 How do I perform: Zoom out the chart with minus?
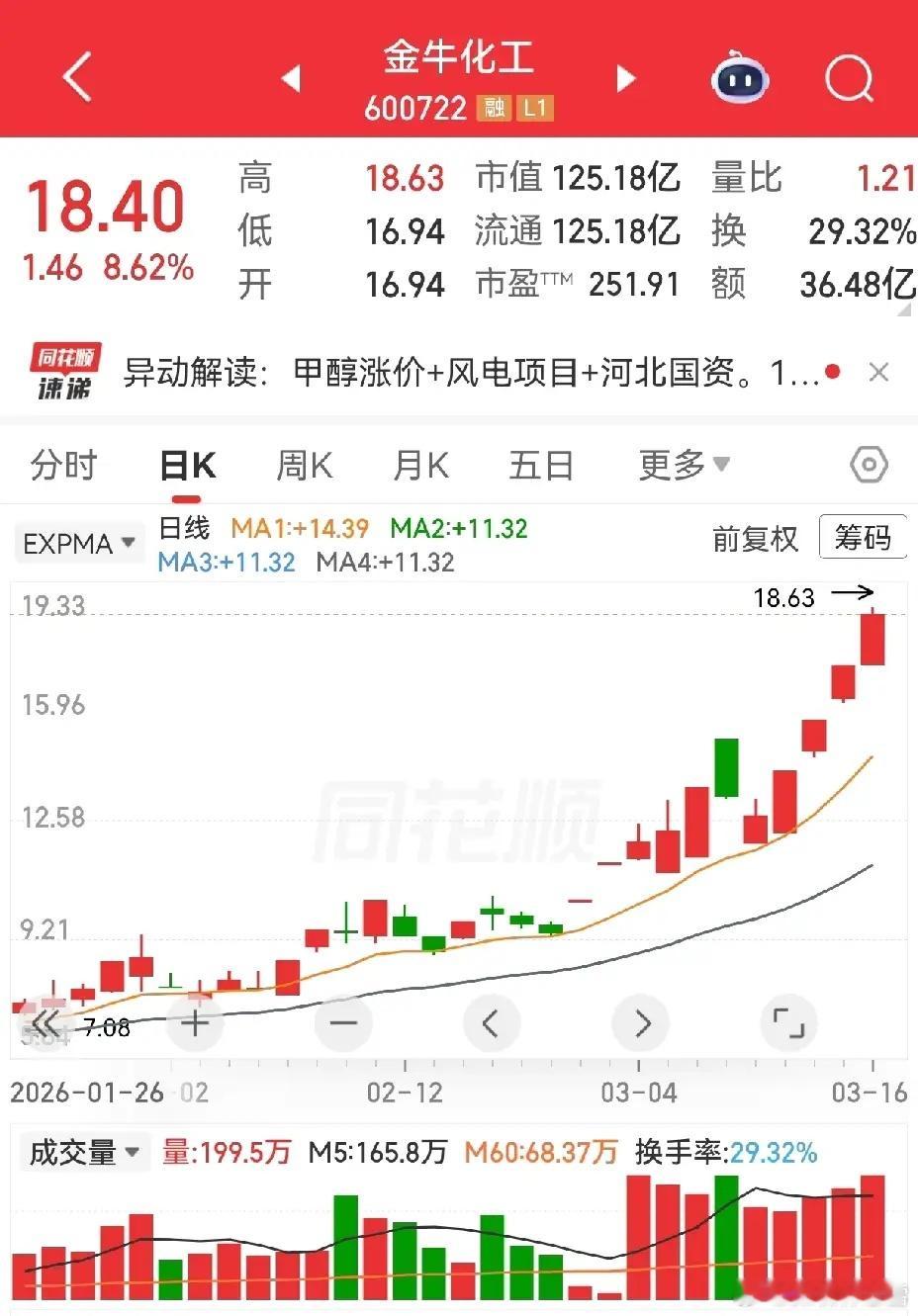tap(343, 1022)
